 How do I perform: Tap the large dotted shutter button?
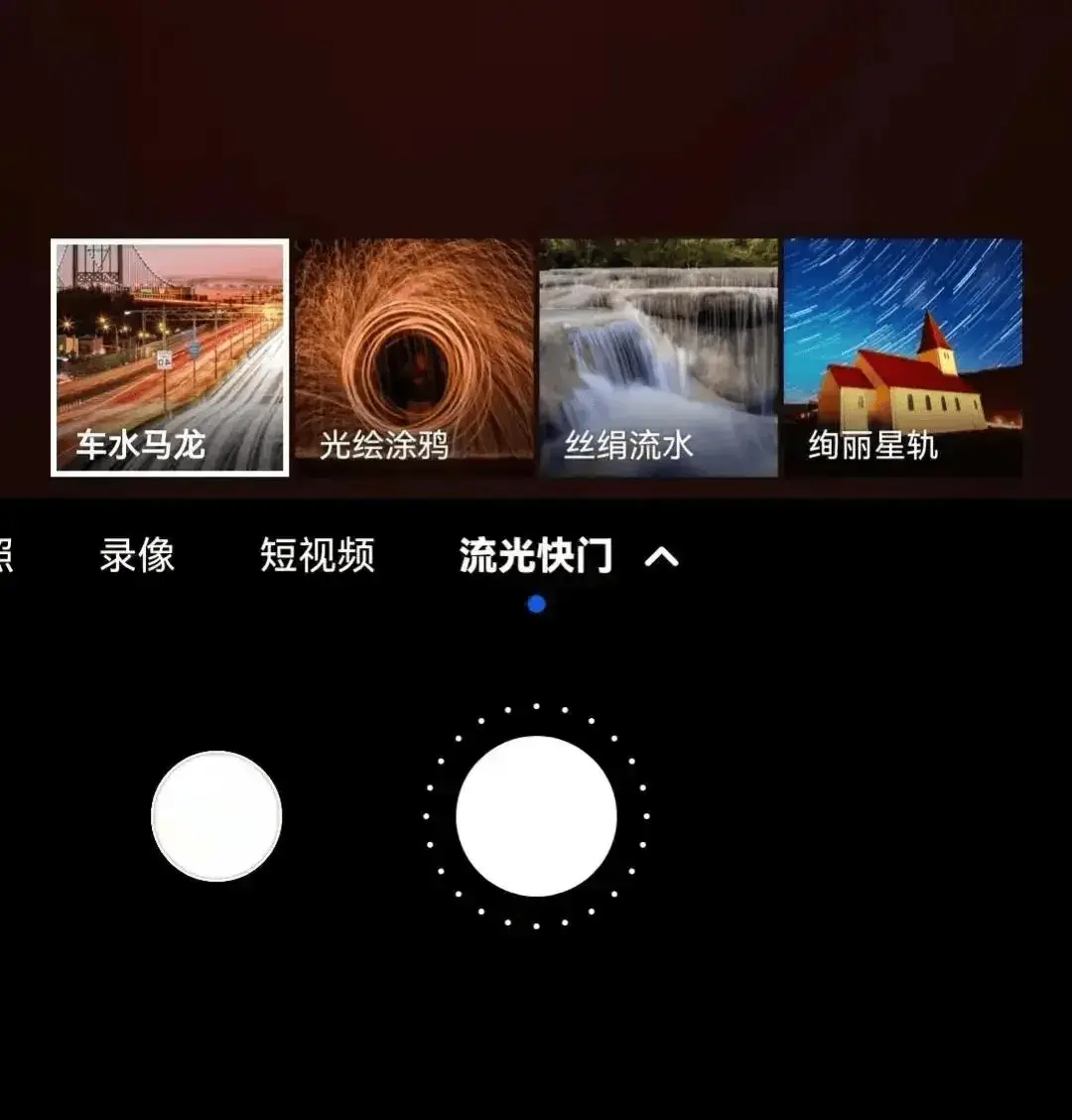536,816
